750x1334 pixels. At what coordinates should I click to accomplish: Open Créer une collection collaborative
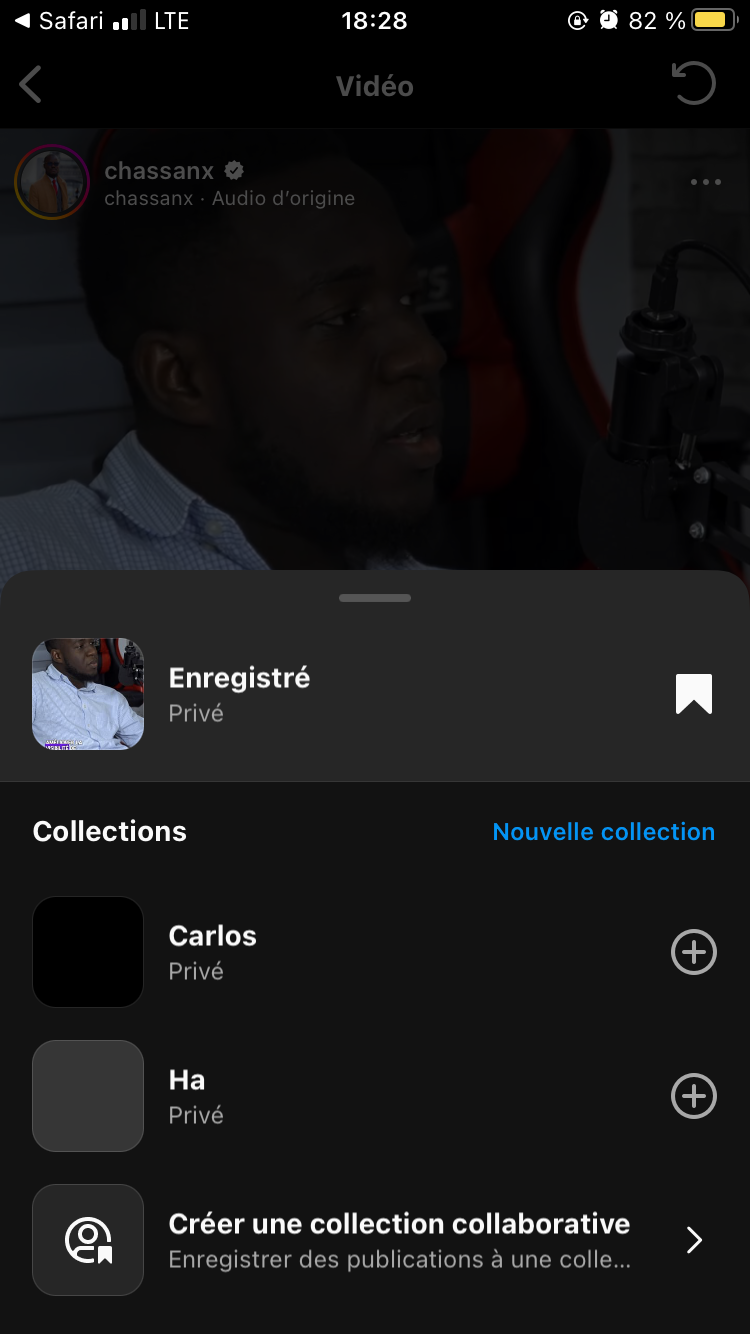coord(400,1240)
